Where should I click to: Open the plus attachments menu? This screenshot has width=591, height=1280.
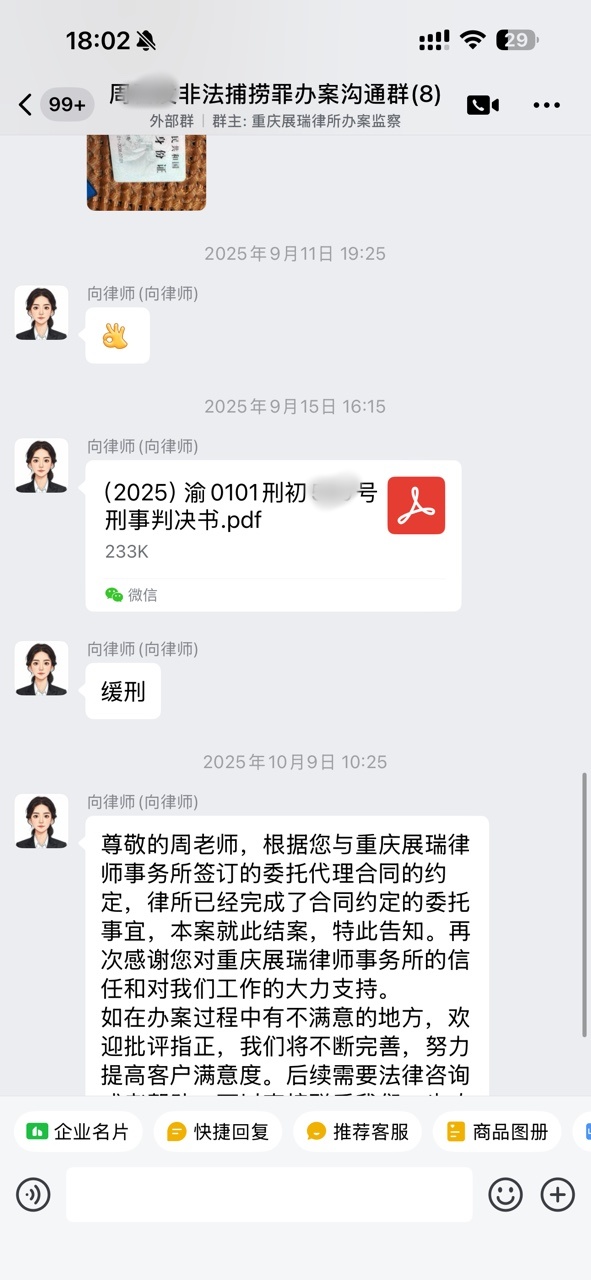(558, 1194)
